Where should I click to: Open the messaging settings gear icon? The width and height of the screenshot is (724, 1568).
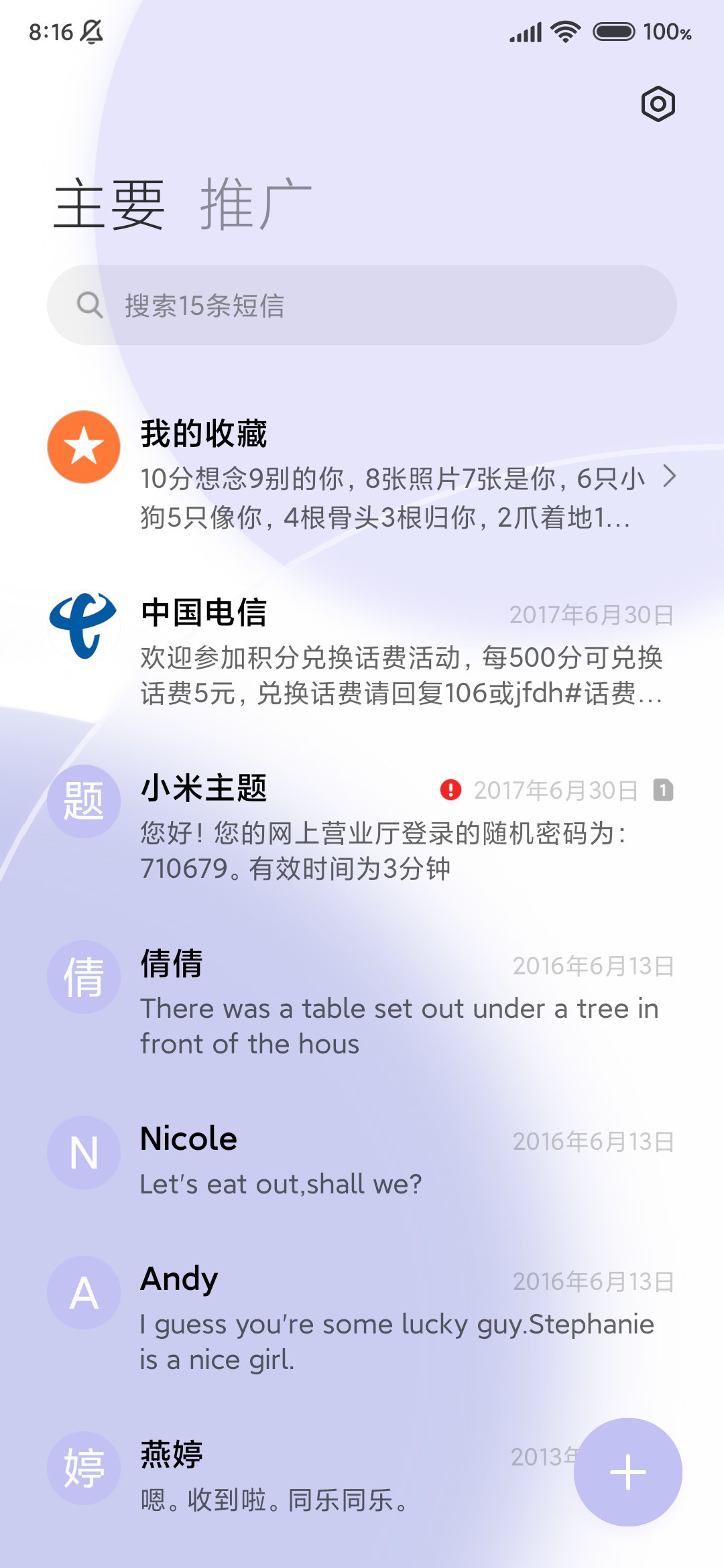coord(658,104)
